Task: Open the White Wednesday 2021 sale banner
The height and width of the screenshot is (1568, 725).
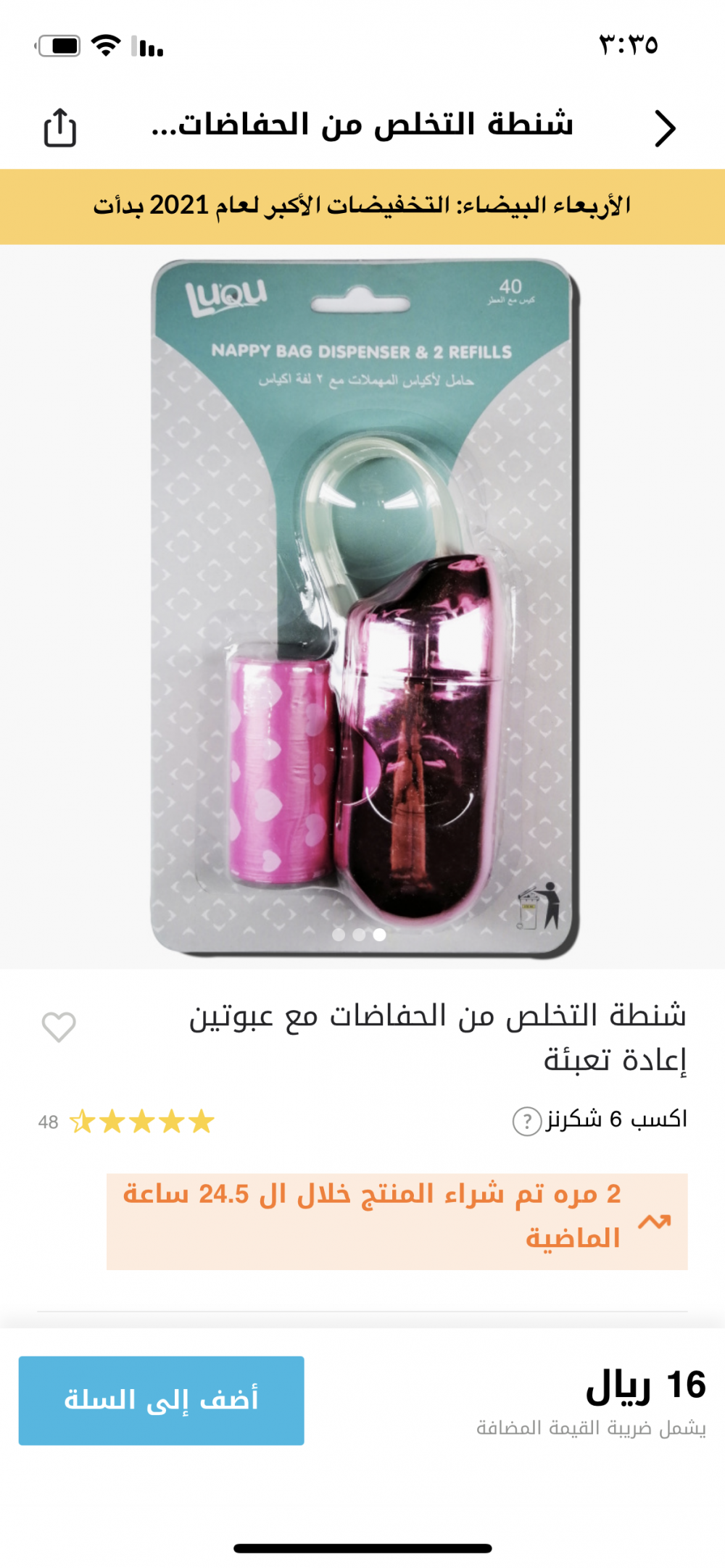Action: pyautogui.click(x=362, y=207)
